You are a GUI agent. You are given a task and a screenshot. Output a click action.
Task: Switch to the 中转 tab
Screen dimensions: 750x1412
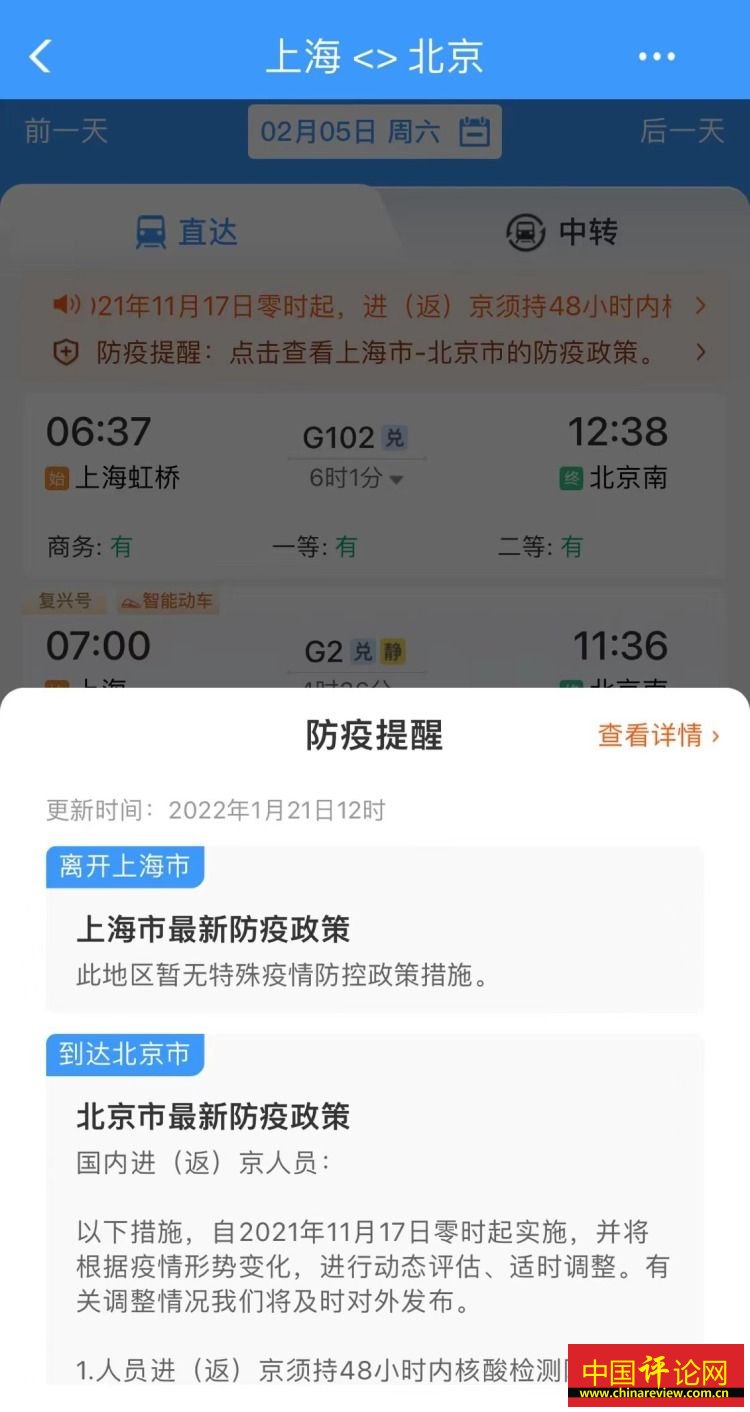(x=562, y=232)
